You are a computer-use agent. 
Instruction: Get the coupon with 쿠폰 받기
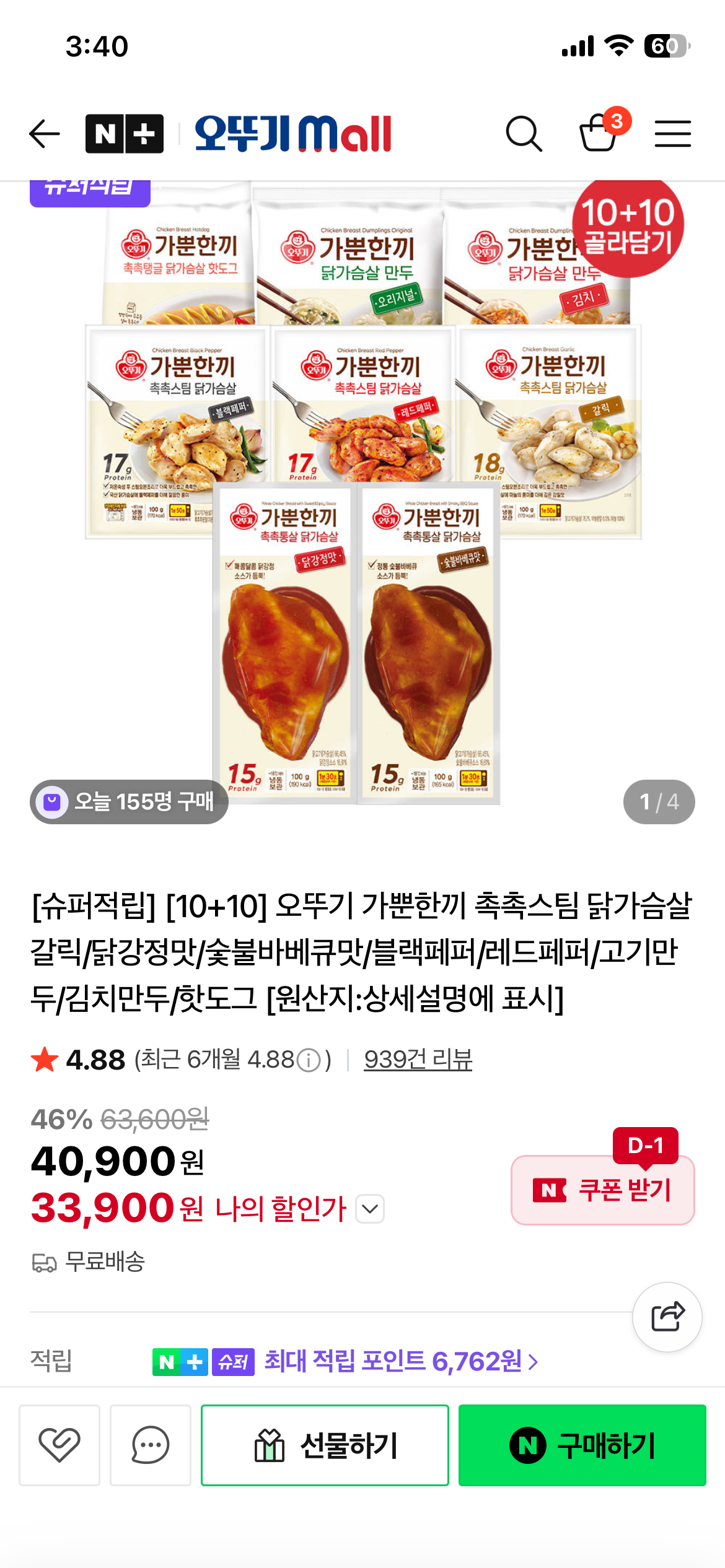602,1190
